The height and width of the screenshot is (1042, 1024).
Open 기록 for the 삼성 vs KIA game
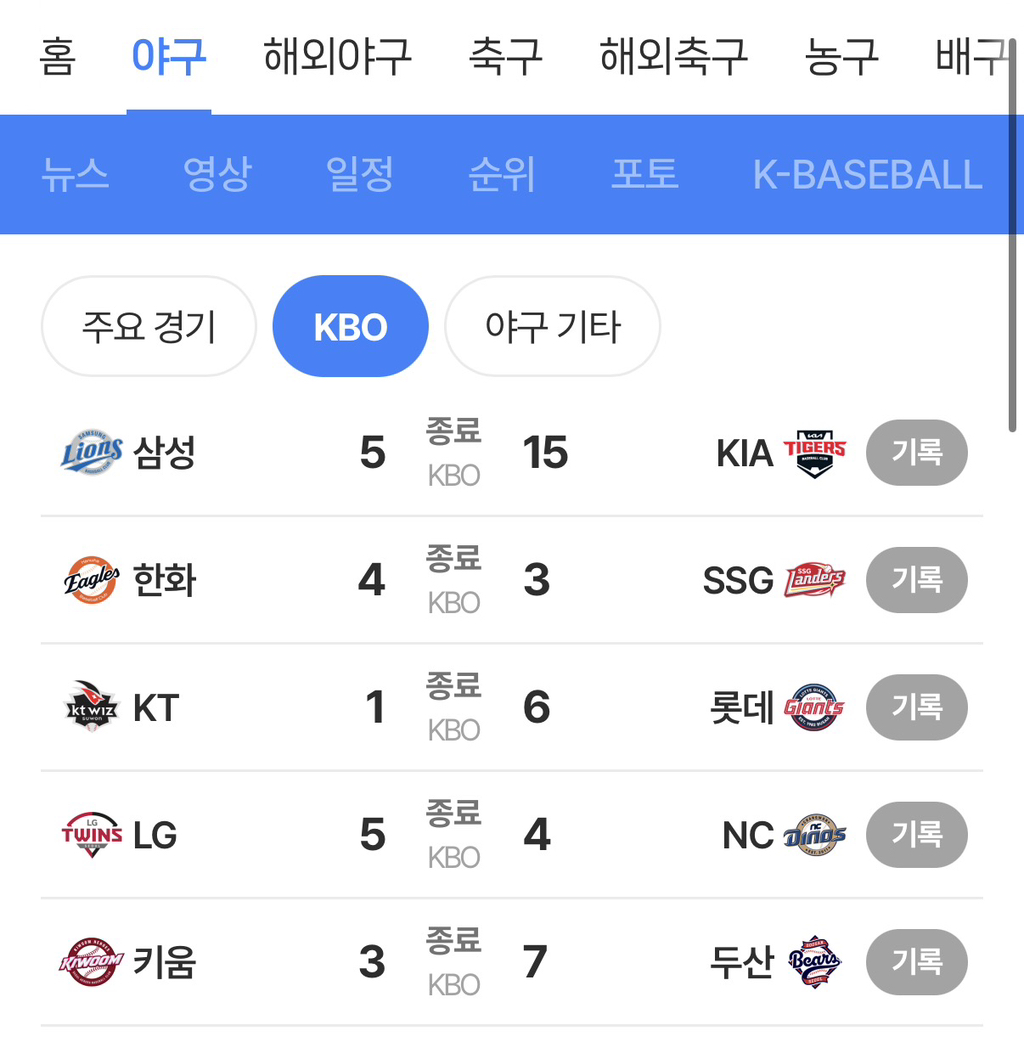click(916, 453)
